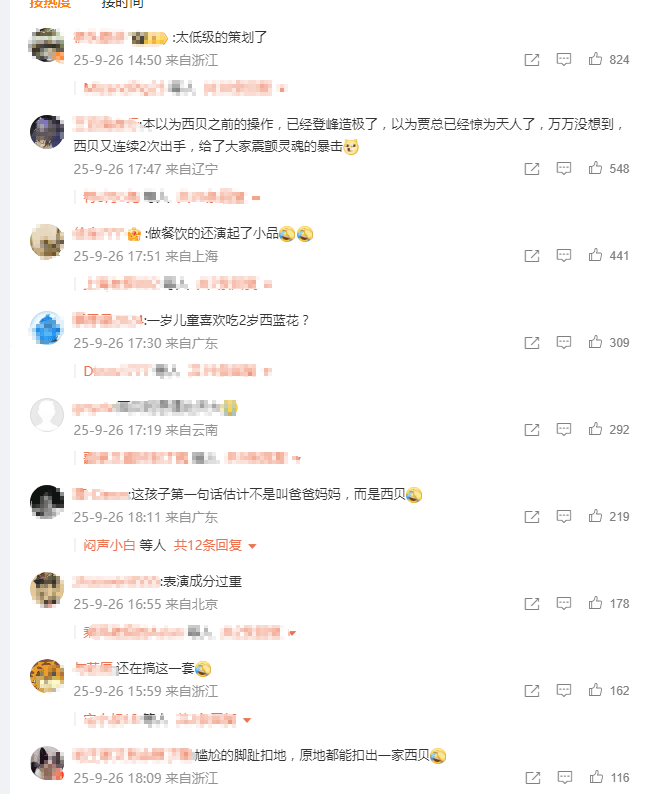This screenshot has height=794, width=645.
Task: Like the comment 这孩子第一句话估计不是叫爸爸妈妈
Action: tap(596, 517)
